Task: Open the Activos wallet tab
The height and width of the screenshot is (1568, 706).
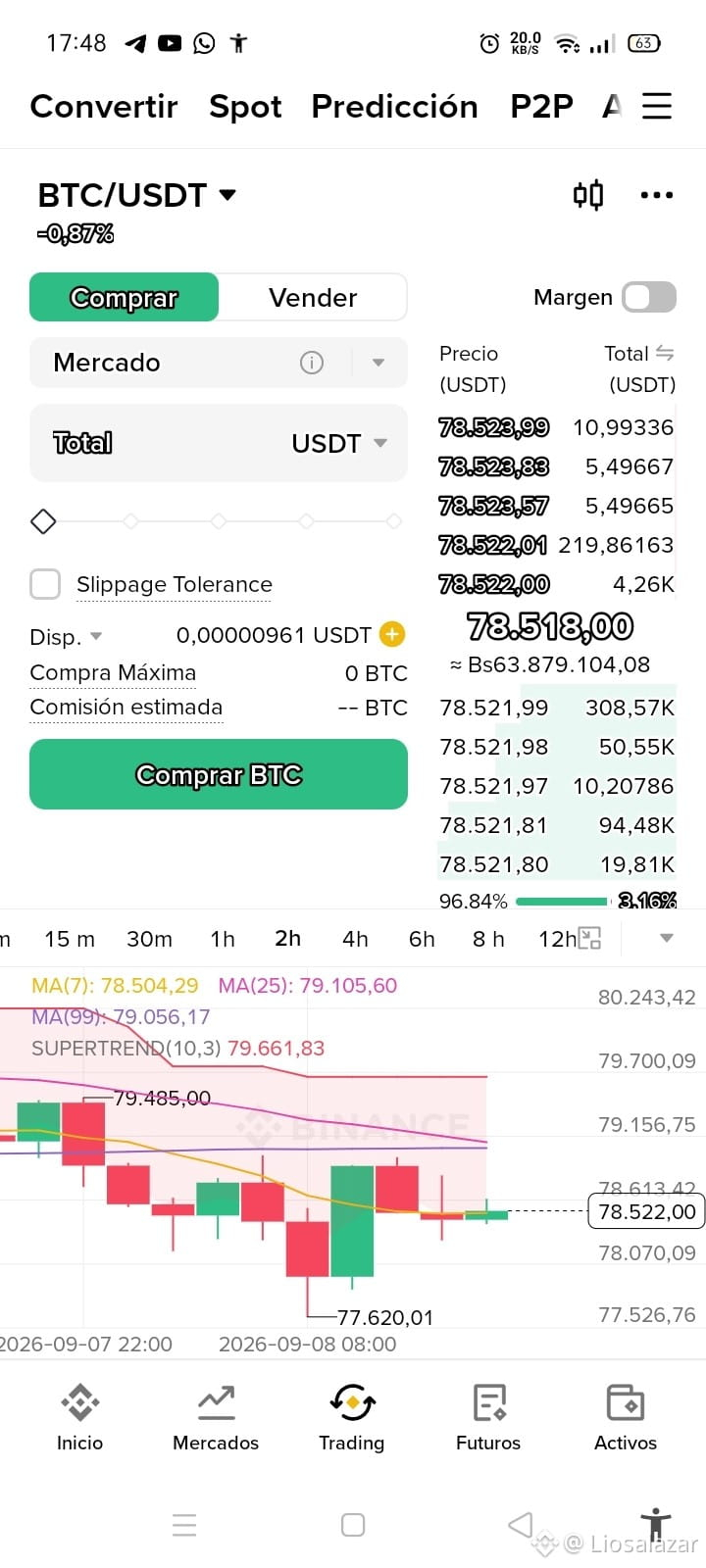Action: [x=626, y=1418]
